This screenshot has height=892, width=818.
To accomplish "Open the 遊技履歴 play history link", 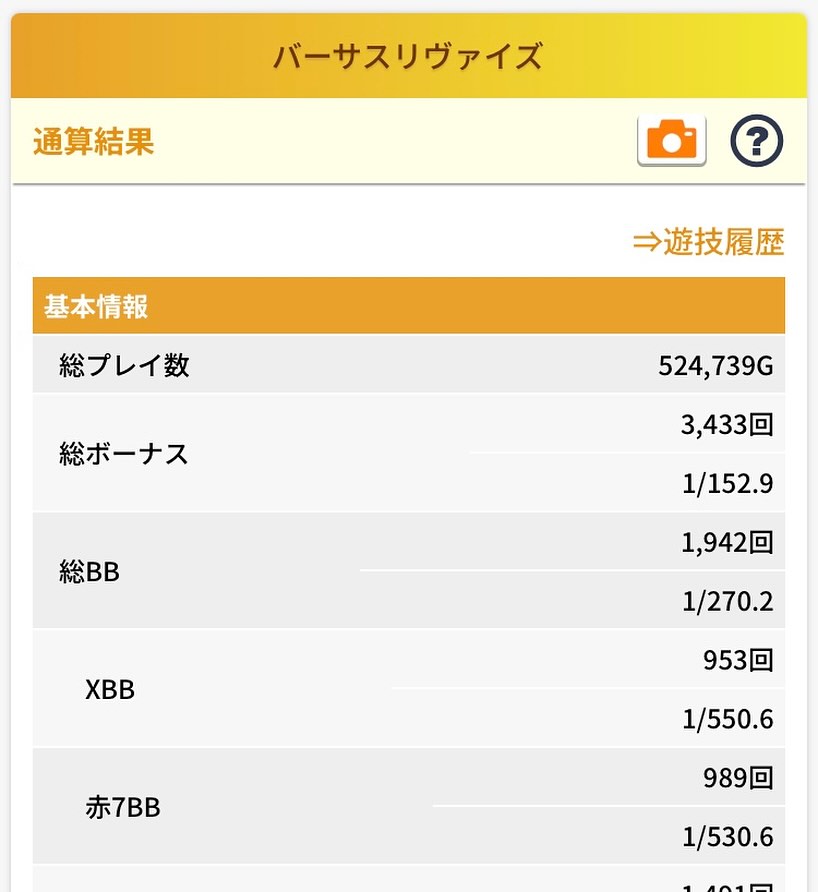I will point(708,241).
